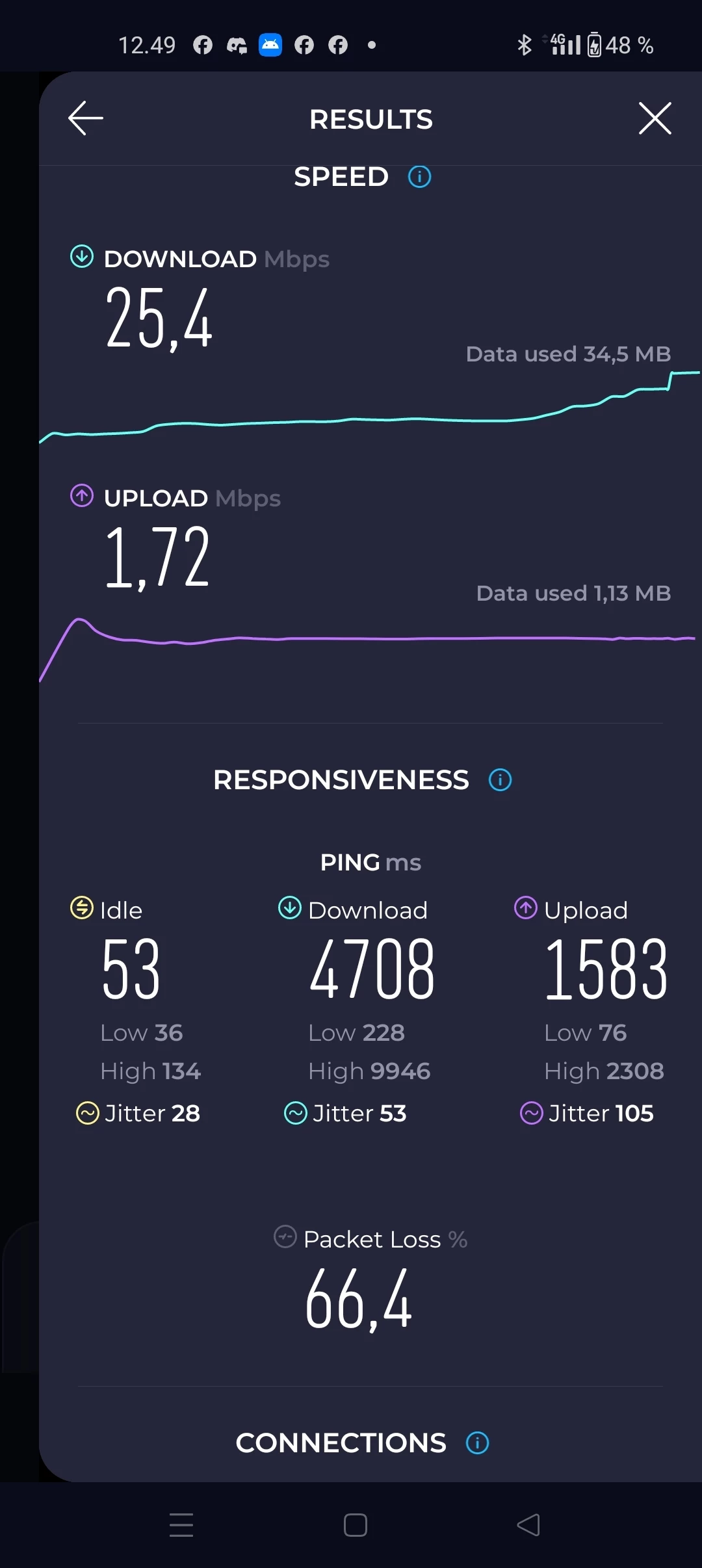702x1568 pixels.
Task: Open the info icon next to SPEED
Action: pos(419,177)
